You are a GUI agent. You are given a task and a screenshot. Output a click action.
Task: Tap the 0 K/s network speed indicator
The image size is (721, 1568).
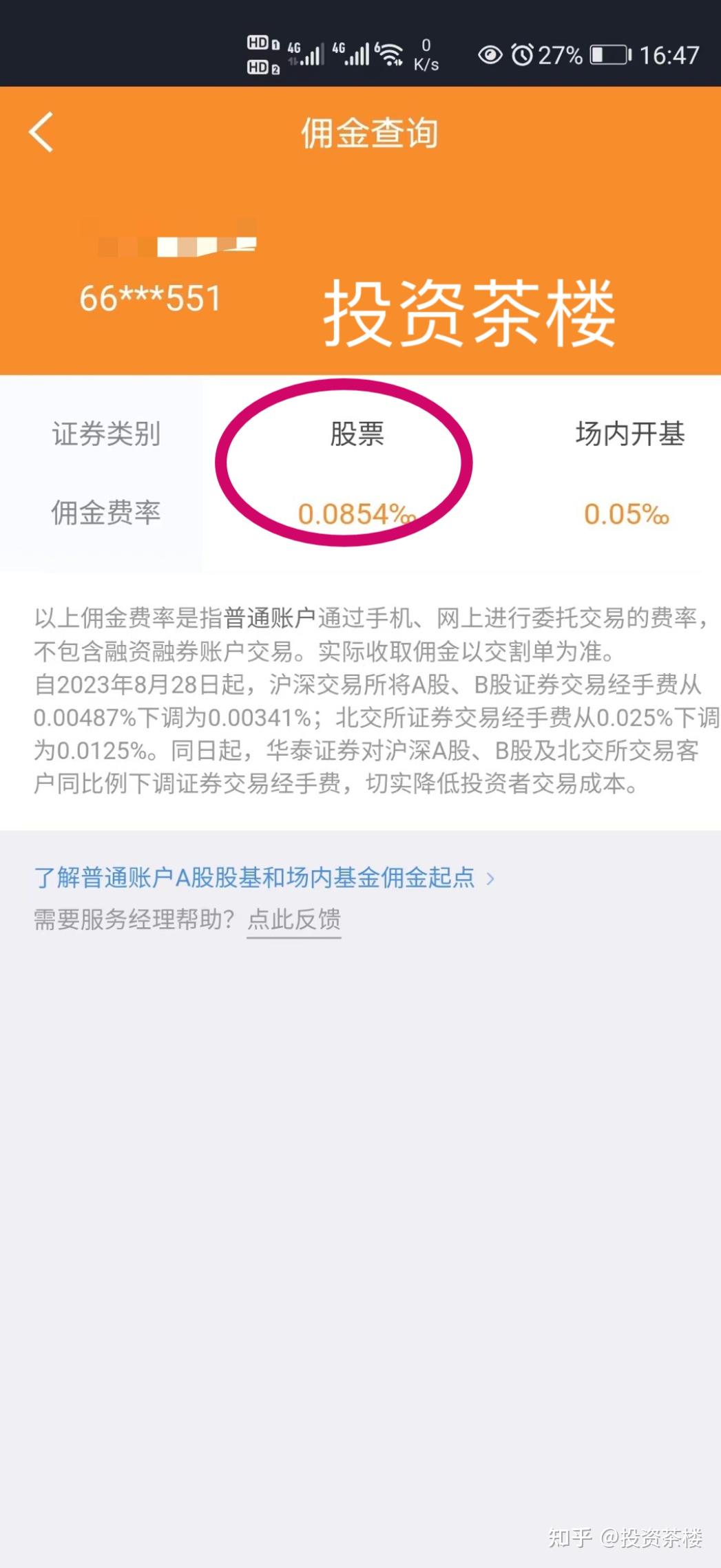point(427,54)
